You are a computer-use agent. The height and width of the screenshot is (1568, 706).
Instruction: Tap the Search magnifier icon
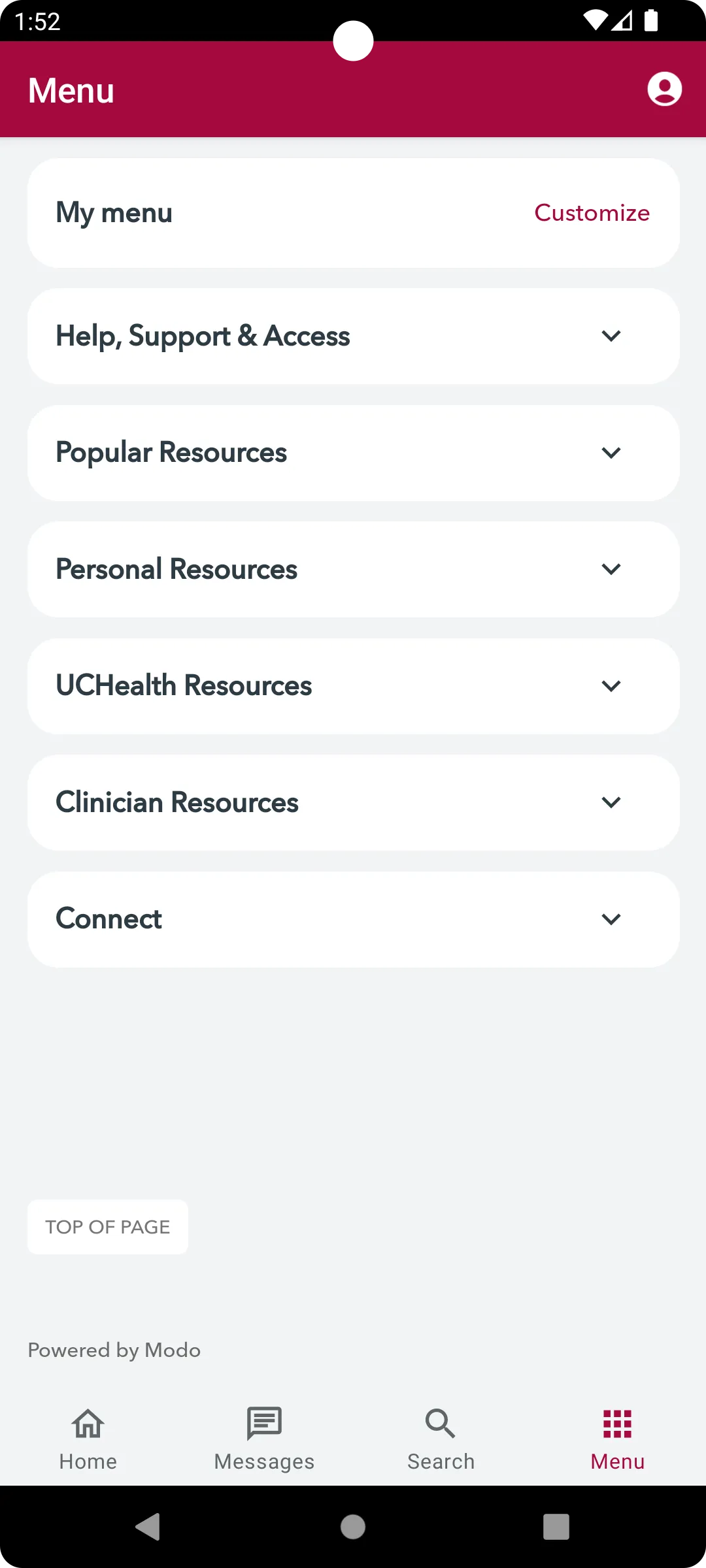[441, 1425]
